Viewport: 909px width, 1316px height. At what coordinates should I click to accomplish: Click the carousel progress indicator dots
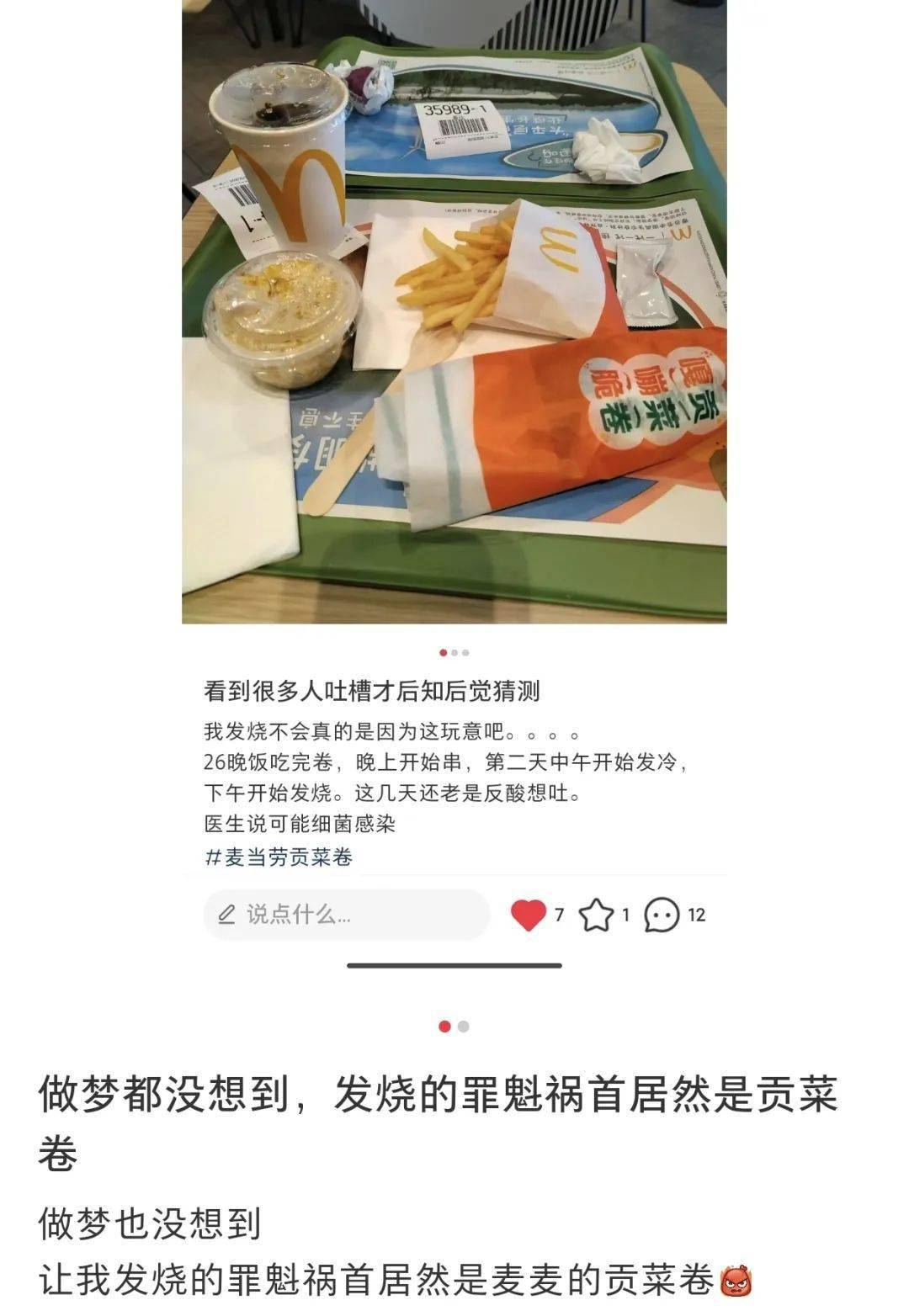click(456, 650)
